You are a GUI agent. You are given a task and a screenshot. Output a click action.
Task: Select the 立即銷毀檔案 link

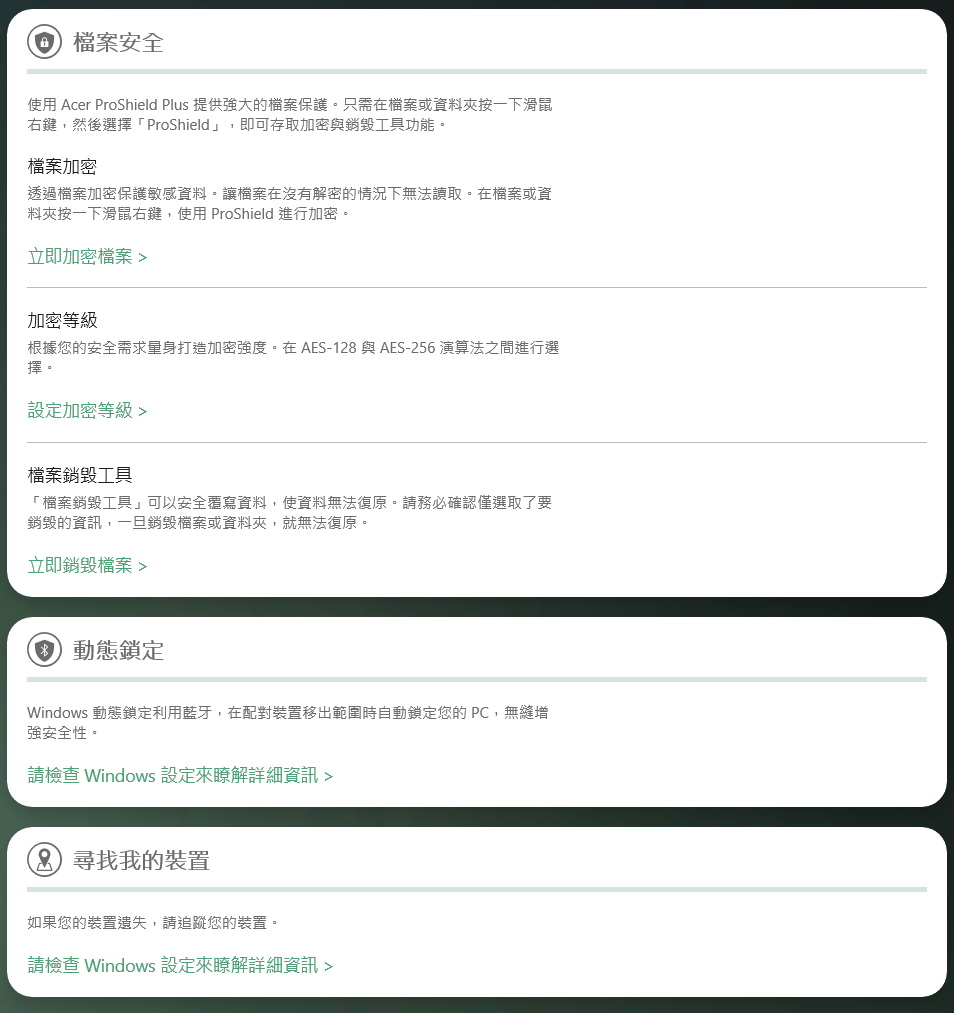[87, 566]
